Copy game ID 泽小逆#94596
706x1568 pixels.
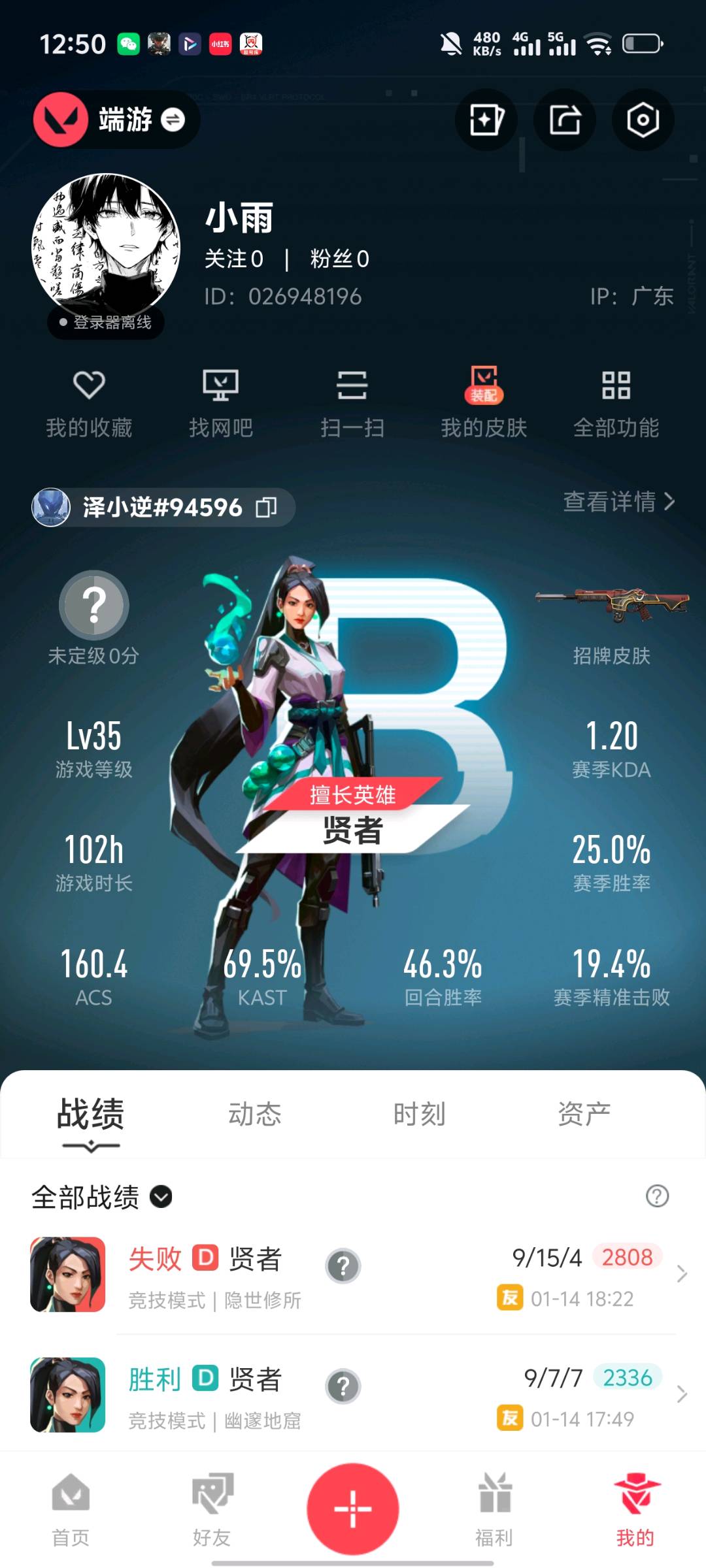pos(266,507)
